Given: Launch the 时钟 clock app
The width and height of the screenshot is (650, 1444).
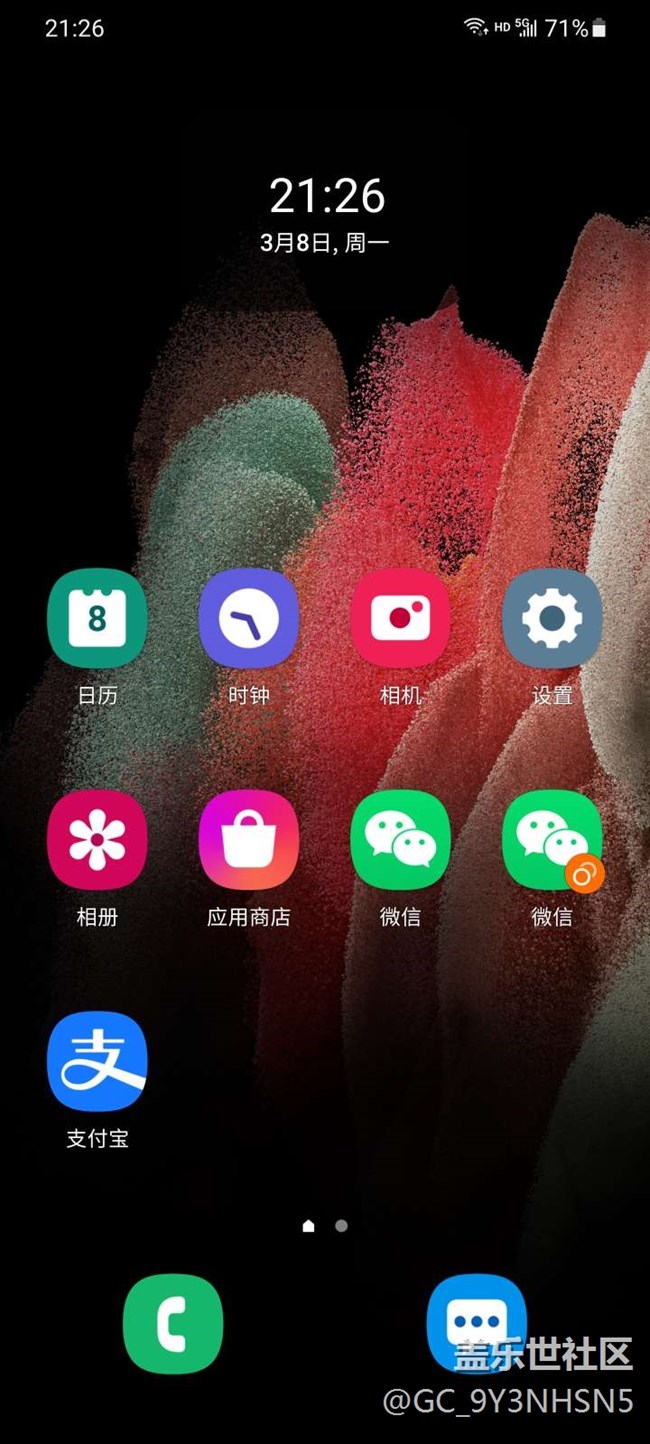Looking at the screenshot, I should (x=249, y=618).
